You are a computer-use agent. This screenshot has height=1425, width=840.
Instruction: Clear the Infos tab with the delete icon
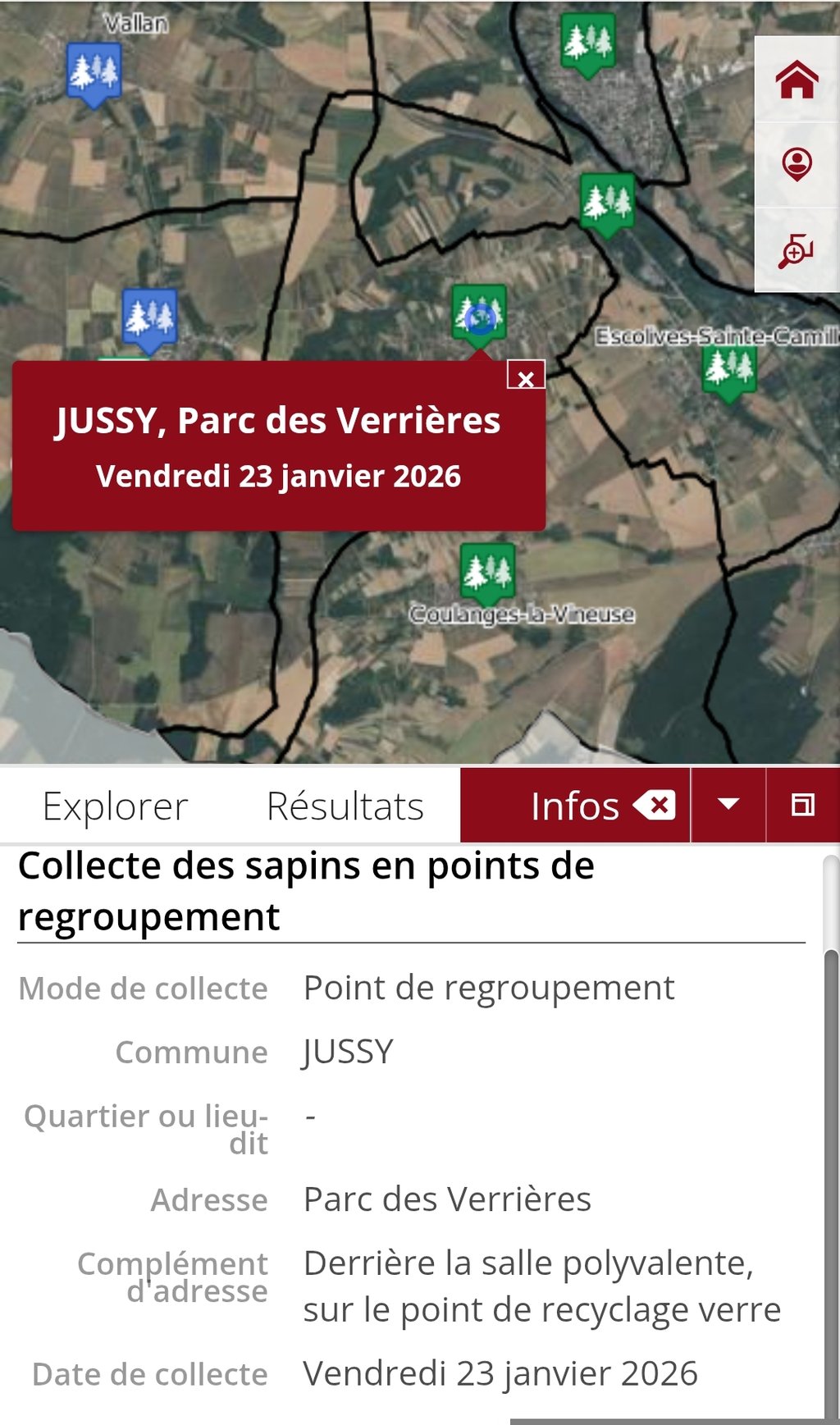pos(655,805)
